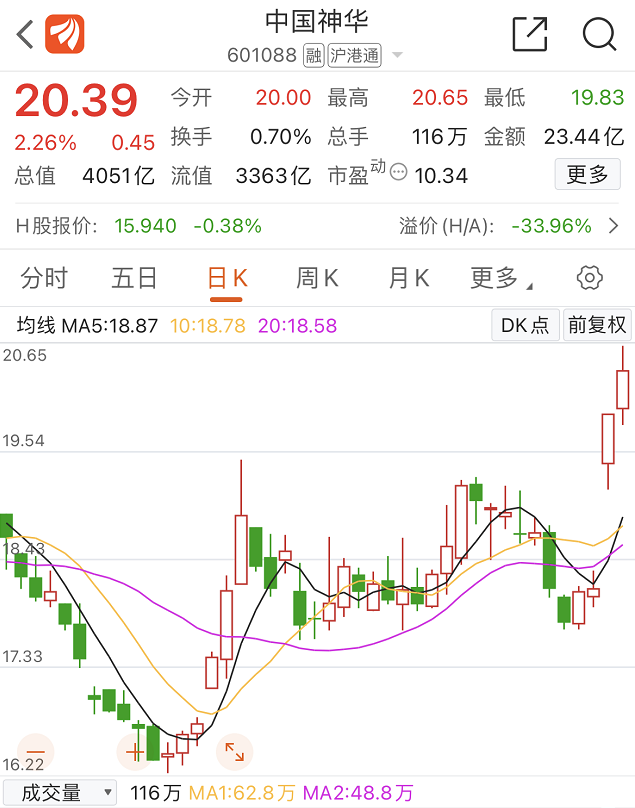Toggle the DK点 indicator

point(525,325)
